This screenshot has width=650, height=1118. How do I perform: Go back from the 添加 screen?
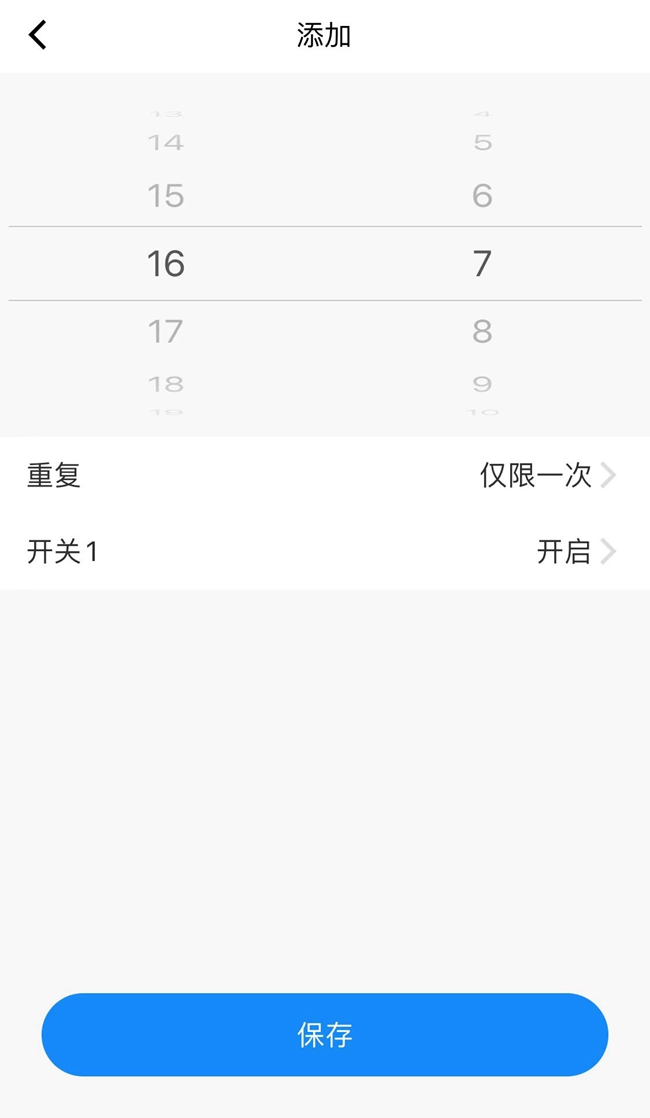pos(38,35)
